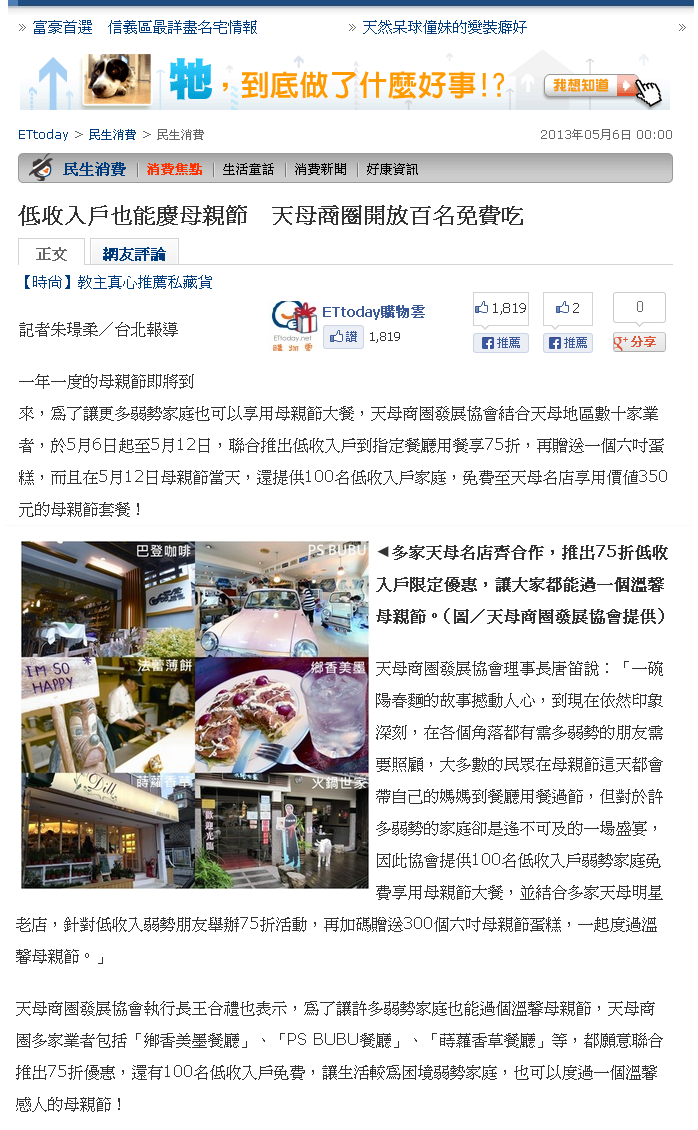Recommend on Facebook under the 2 count

click(567, 343)
